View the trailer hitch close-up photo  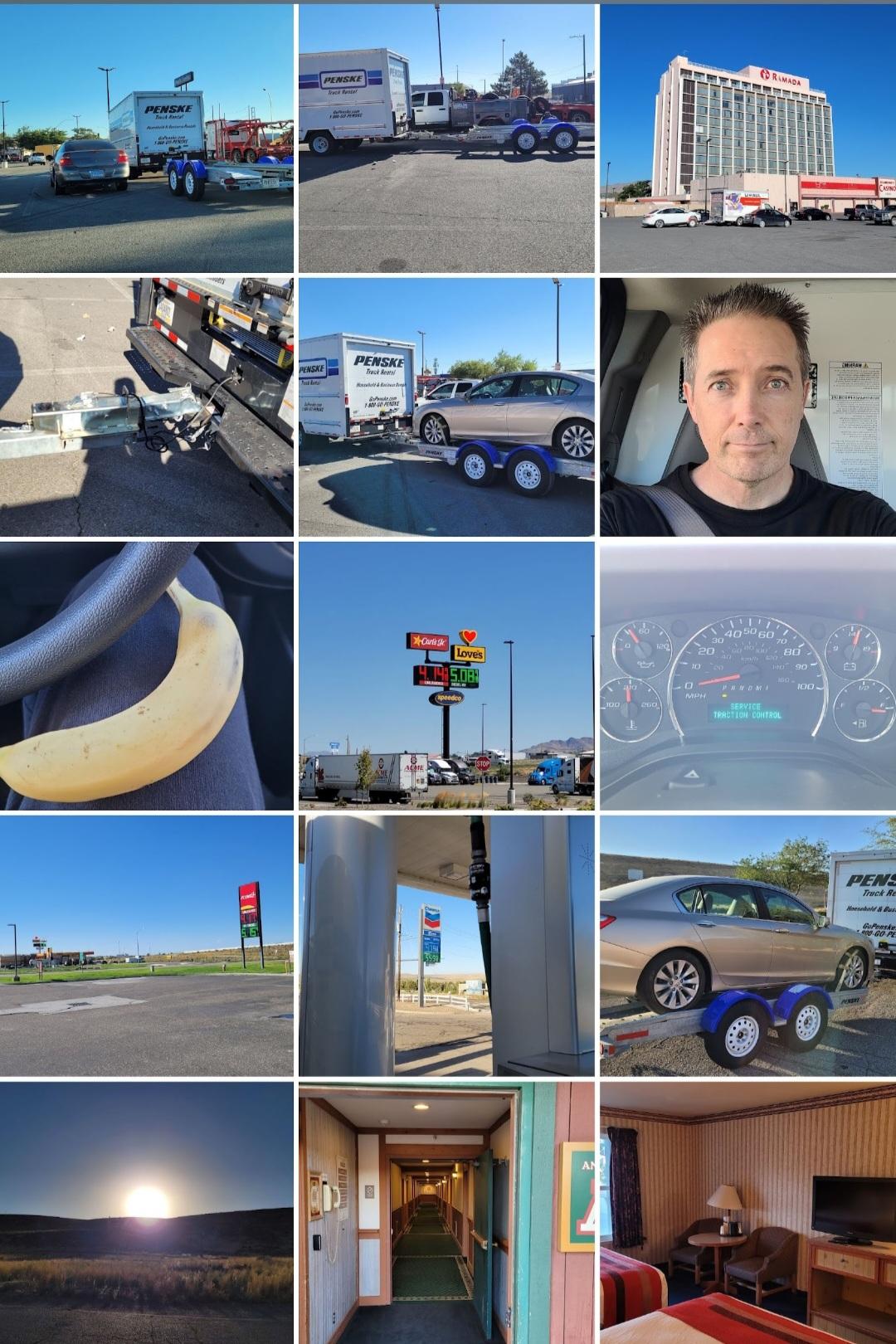[x=147, y=407]
